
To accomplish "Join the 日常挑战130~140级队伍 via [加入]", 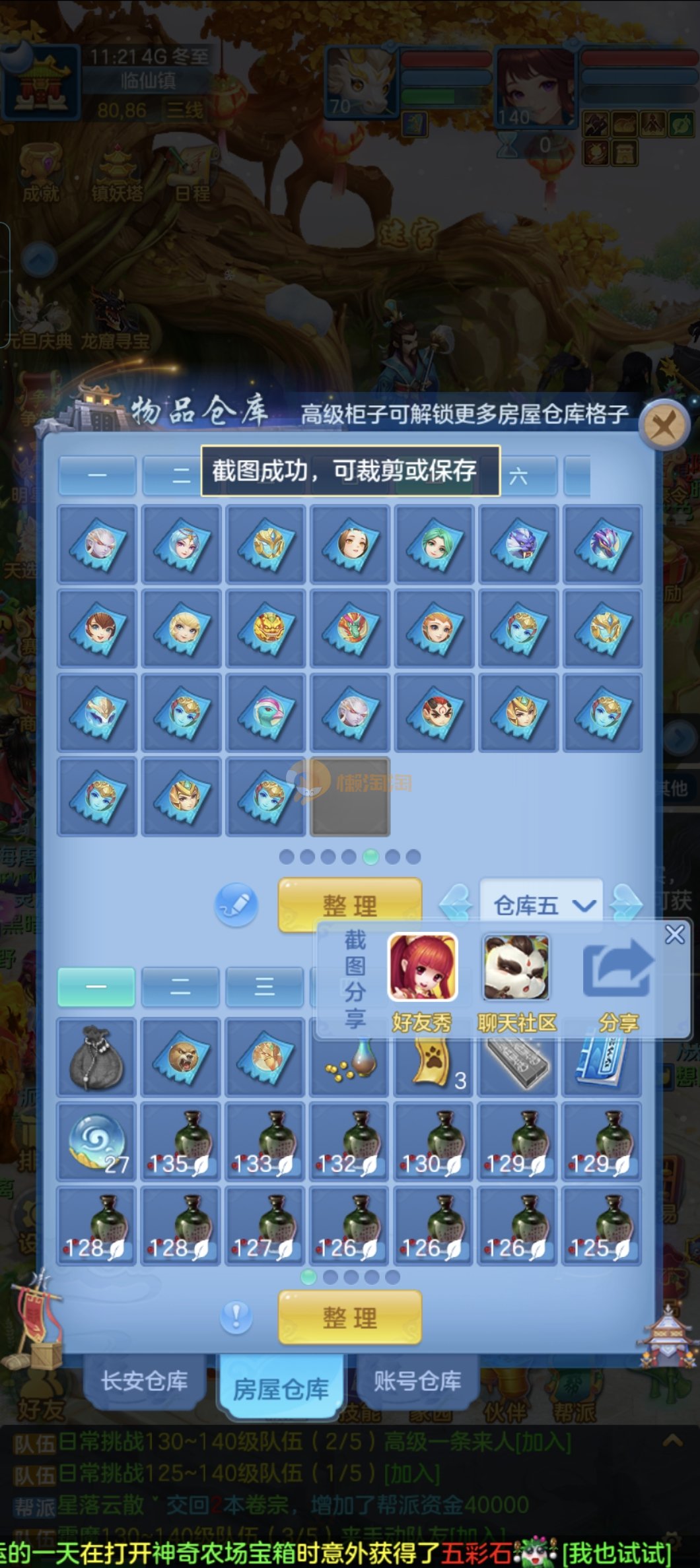I will (x=542, y=1443).
